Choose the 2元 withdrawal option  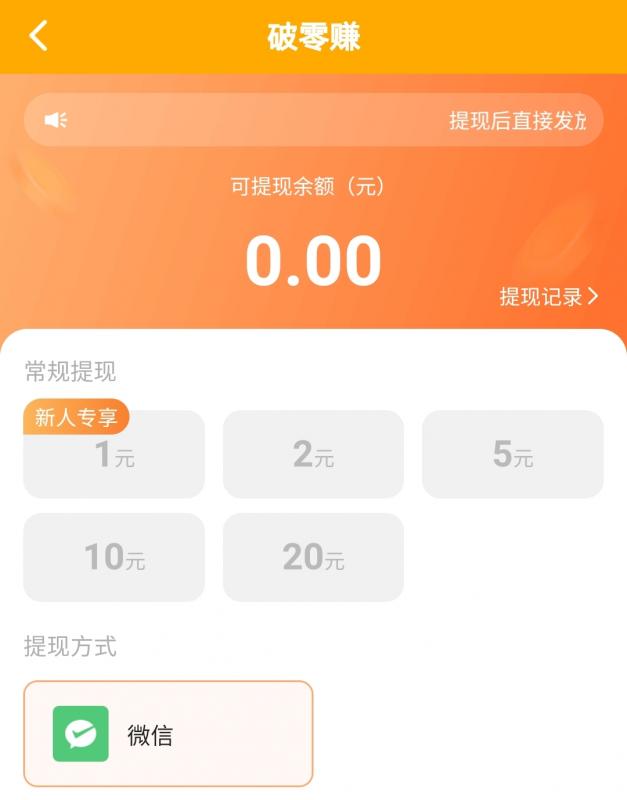[x=313, y=455]
